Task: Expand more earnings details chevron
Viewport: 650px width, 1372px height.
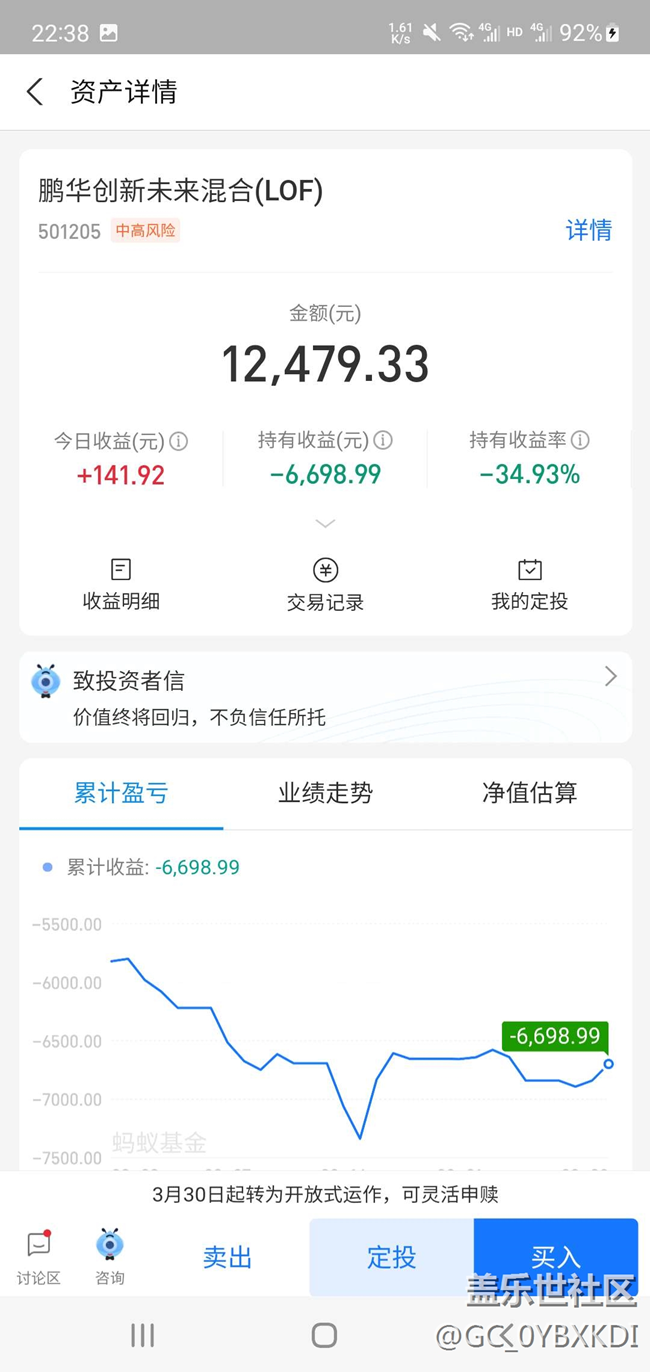Action: click(325, 523)
